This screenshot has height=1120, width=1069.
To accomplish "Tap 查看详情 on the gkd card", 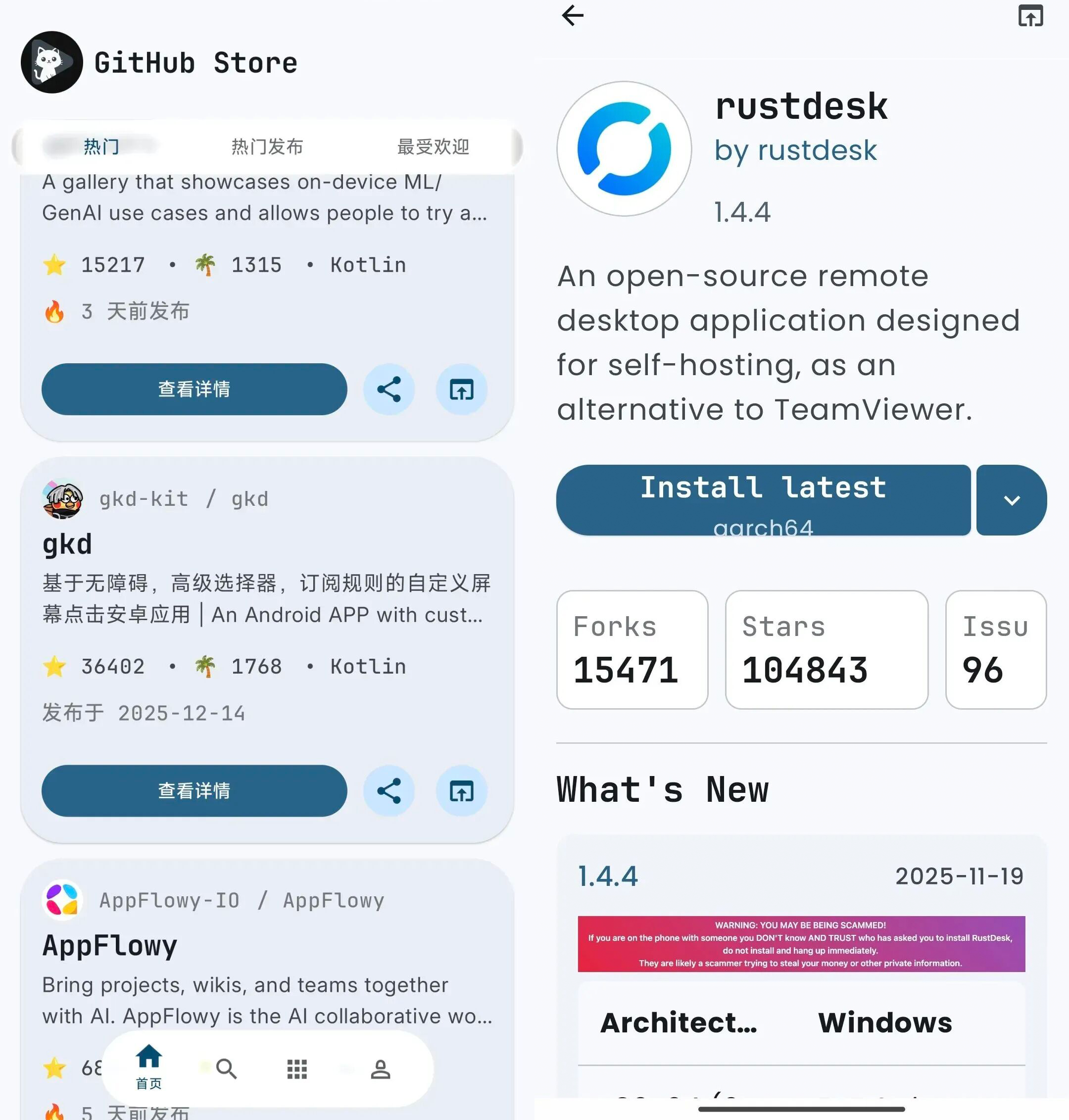I will [193, 791].
